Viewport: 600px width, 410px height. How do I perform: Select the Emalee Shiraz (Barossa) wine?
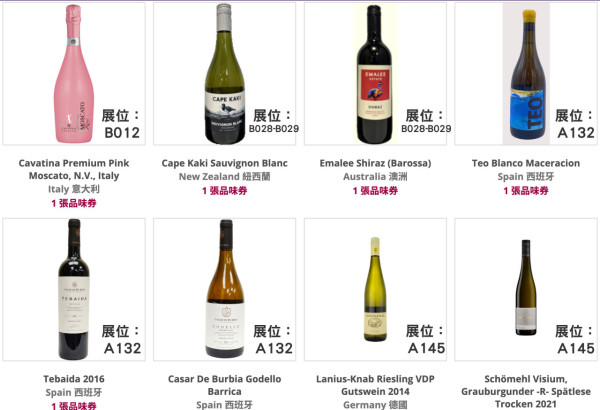375,75
